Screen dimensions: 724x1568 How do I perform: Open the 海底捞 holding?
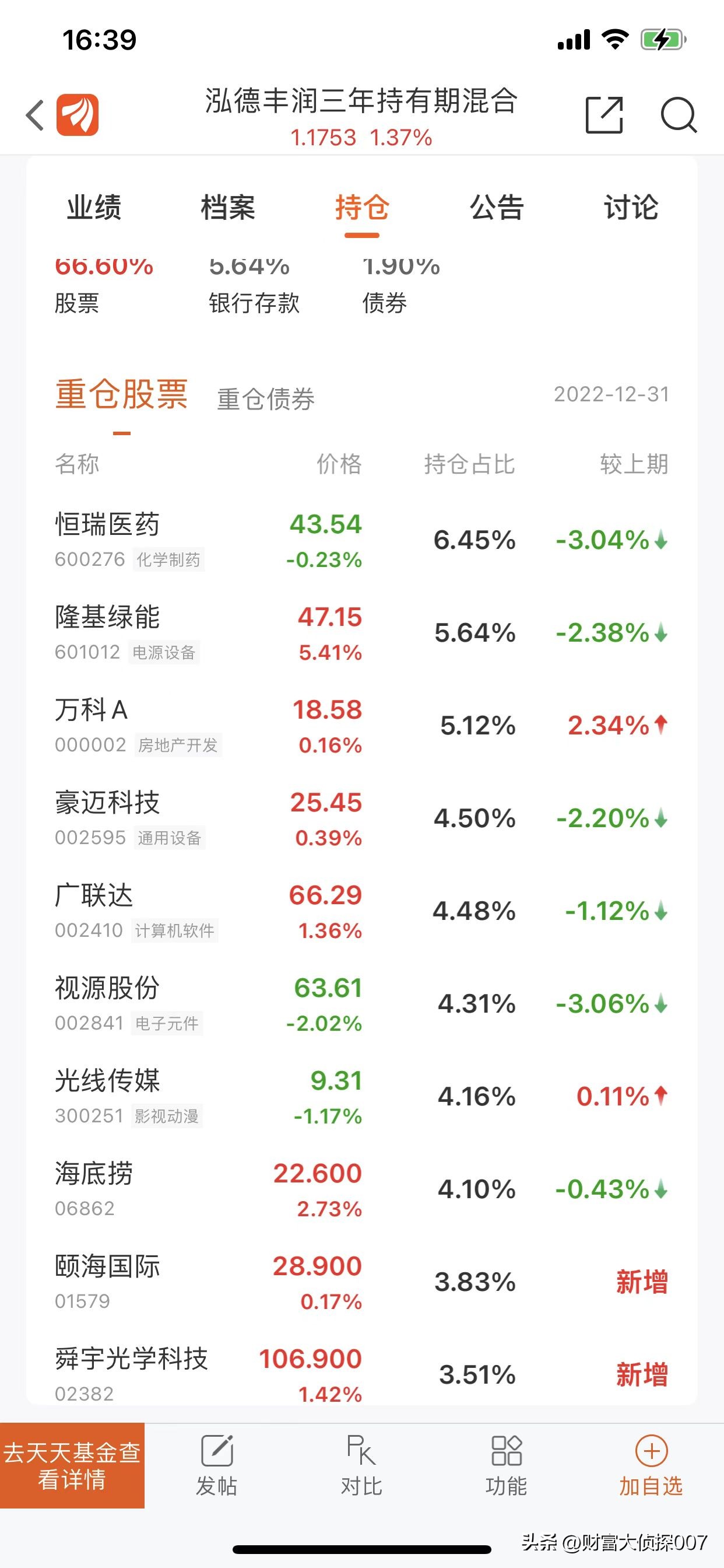[94, 1174]
